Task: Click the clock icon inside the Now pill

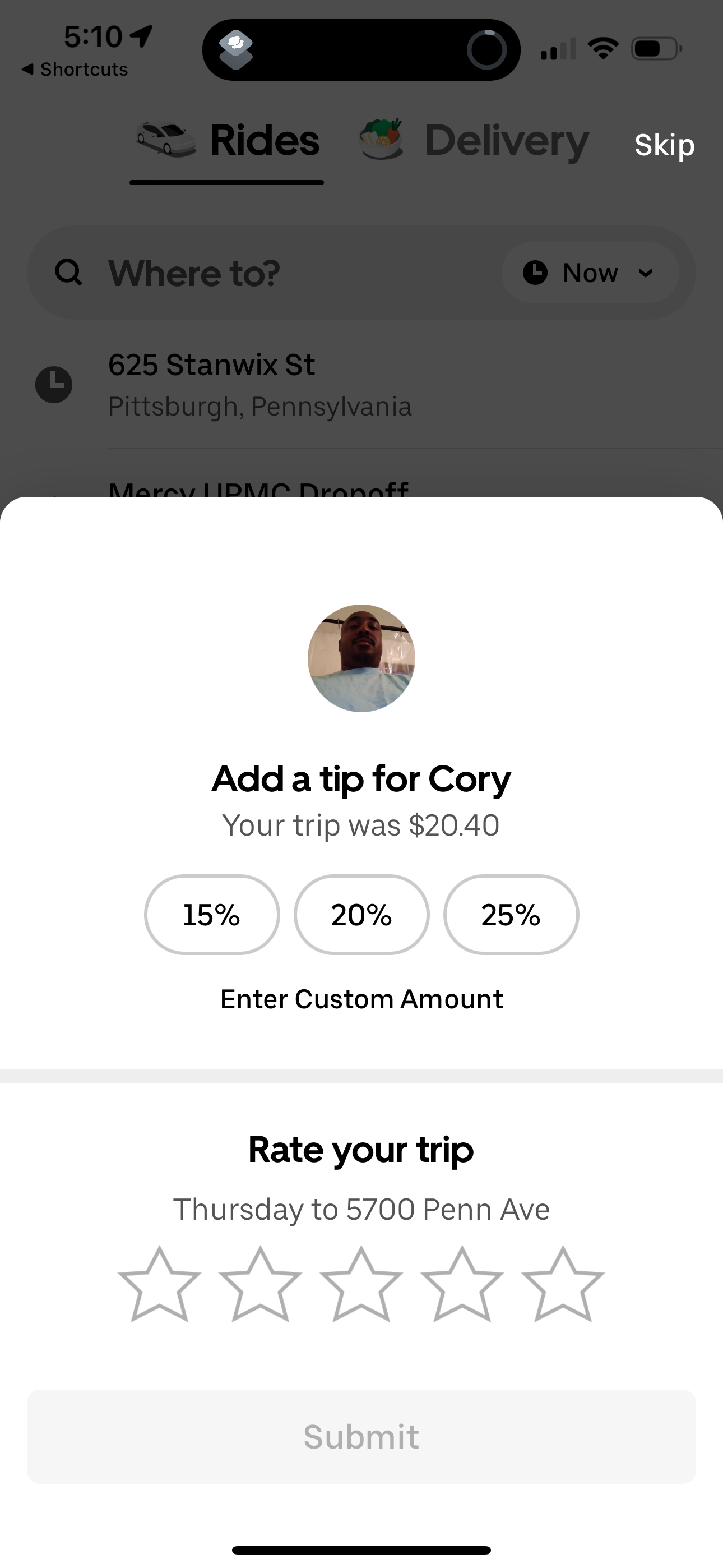Action: point(536,273)
